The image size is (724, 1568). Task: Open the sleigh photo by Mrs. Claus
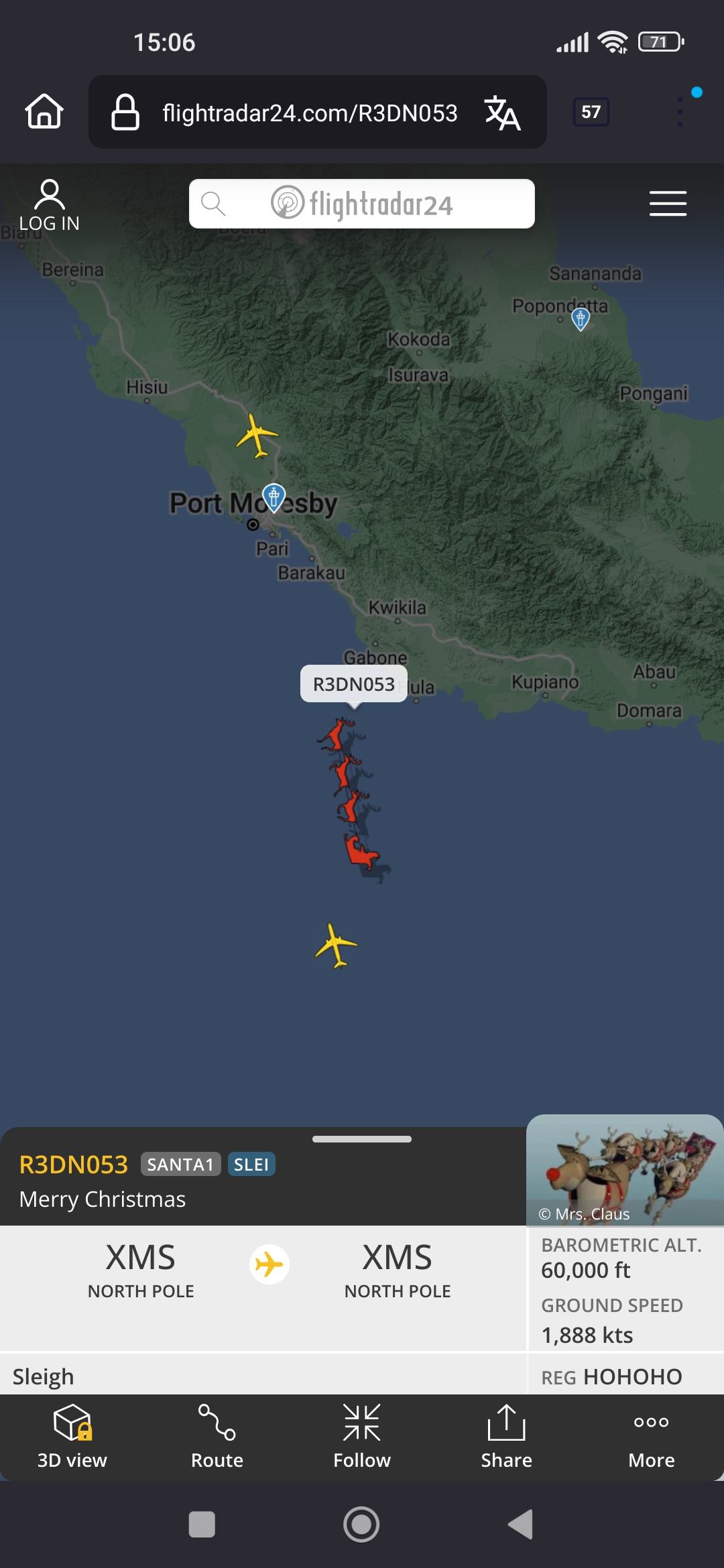(625, 1170)
